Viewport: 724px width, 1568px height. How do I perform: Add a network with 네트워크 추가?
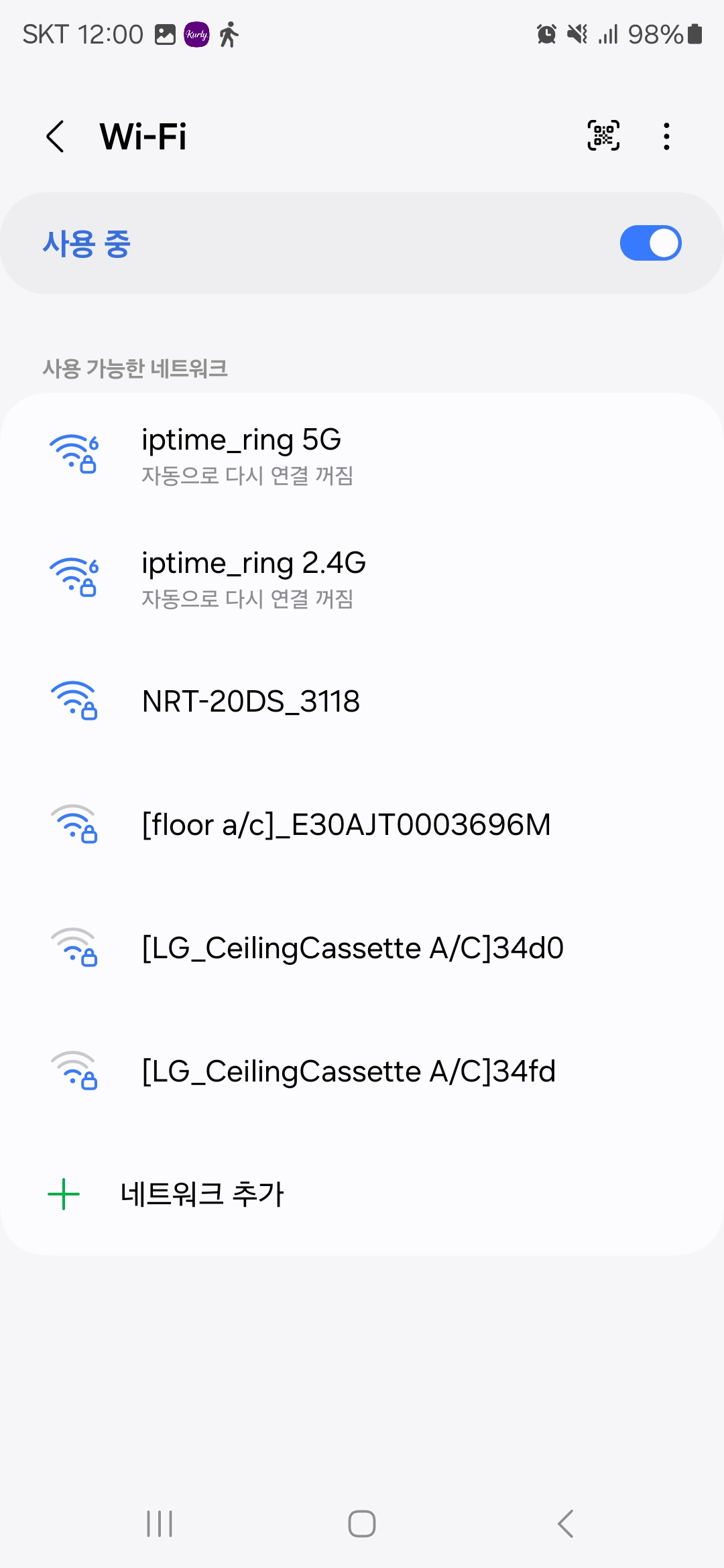pos(362,1194)
